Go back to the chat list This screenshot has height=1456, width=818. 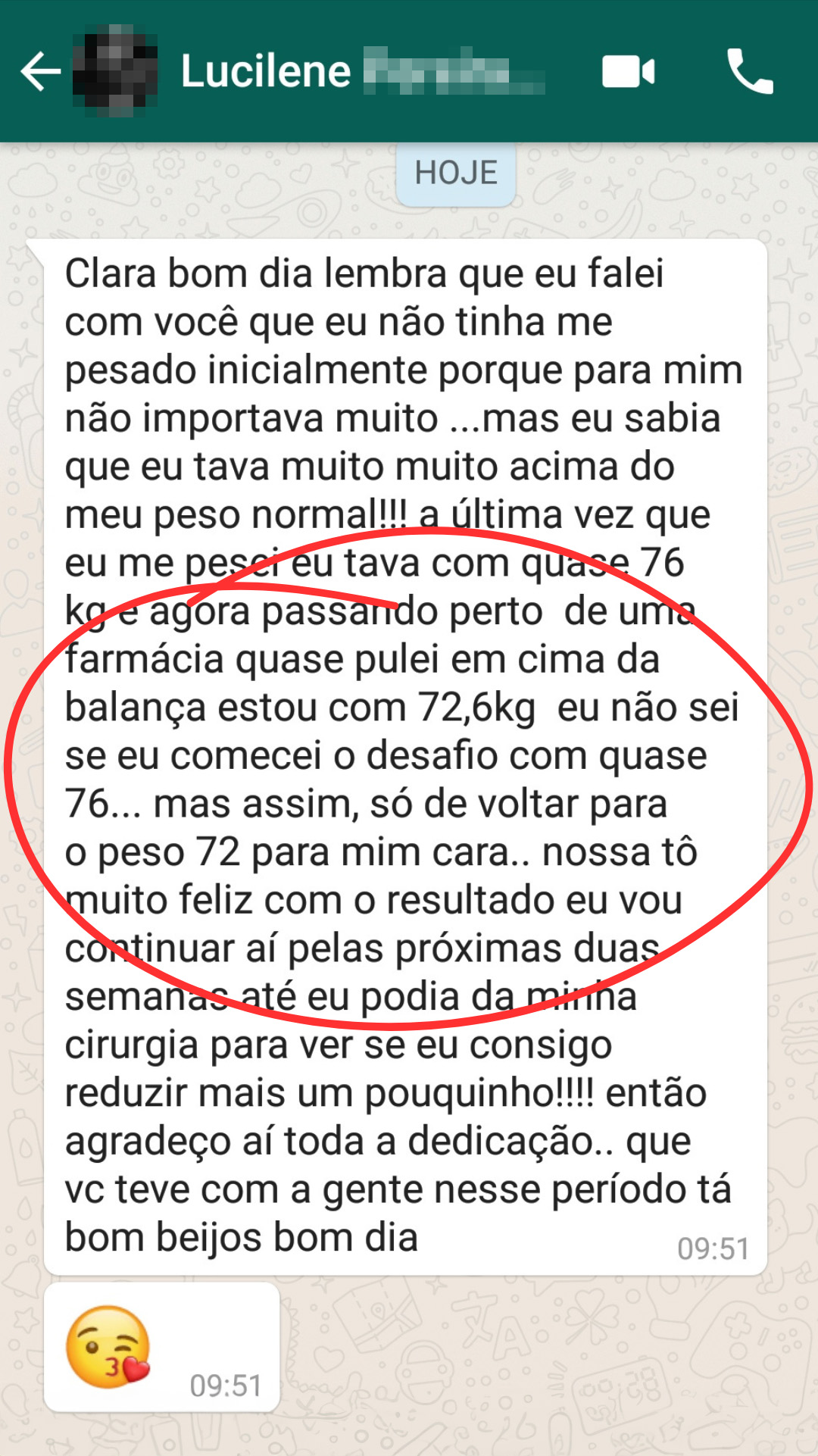click(x=39, y=72)
